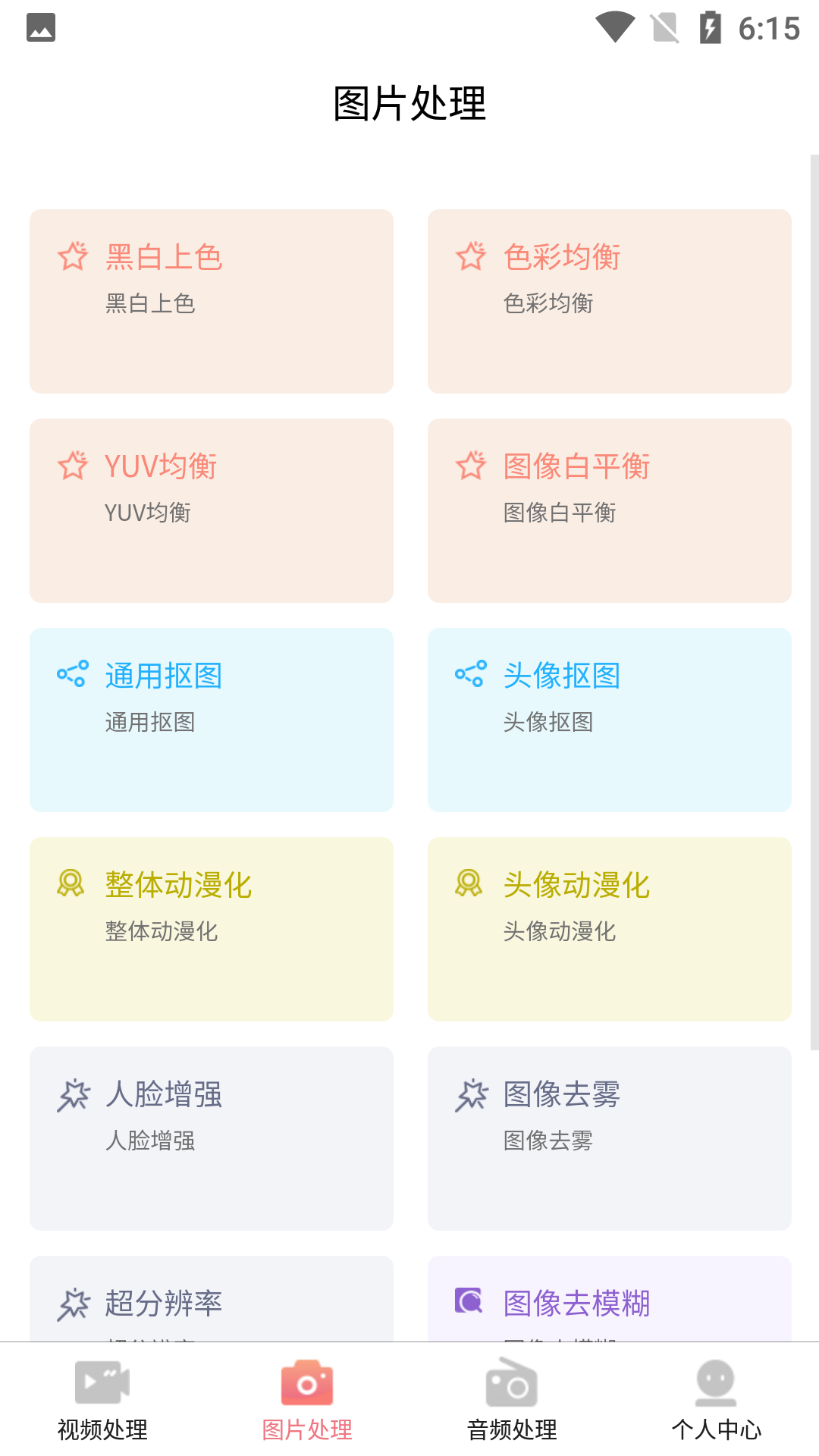
Task: Select the YUV均衡 tool
Action: 212,510
